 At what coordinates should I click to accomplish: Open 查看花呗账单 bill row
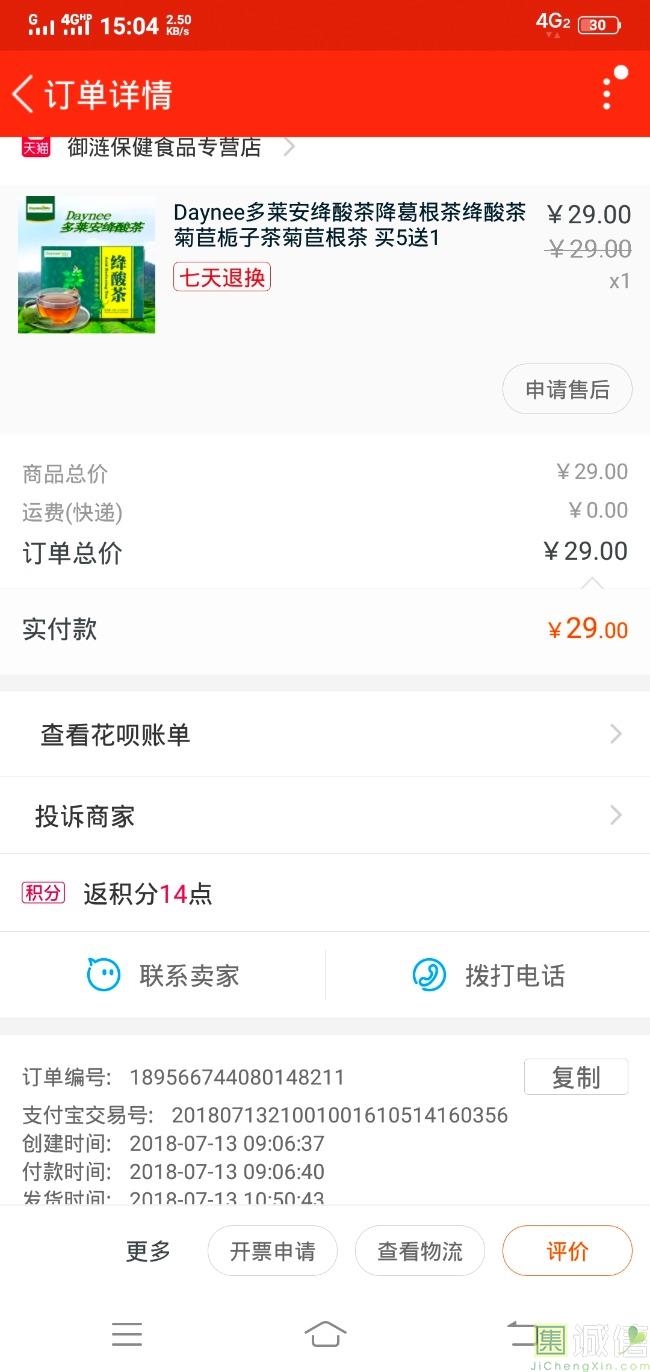coord(324,735)
